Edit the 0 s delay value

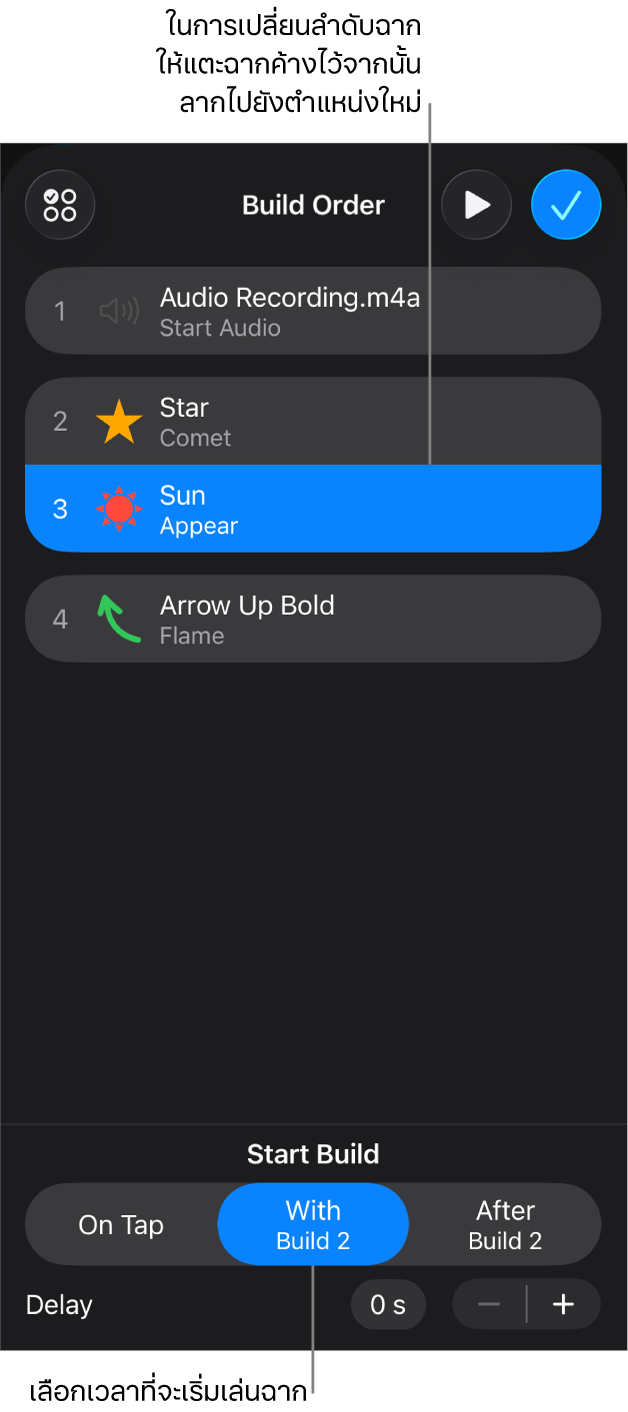388,1305
